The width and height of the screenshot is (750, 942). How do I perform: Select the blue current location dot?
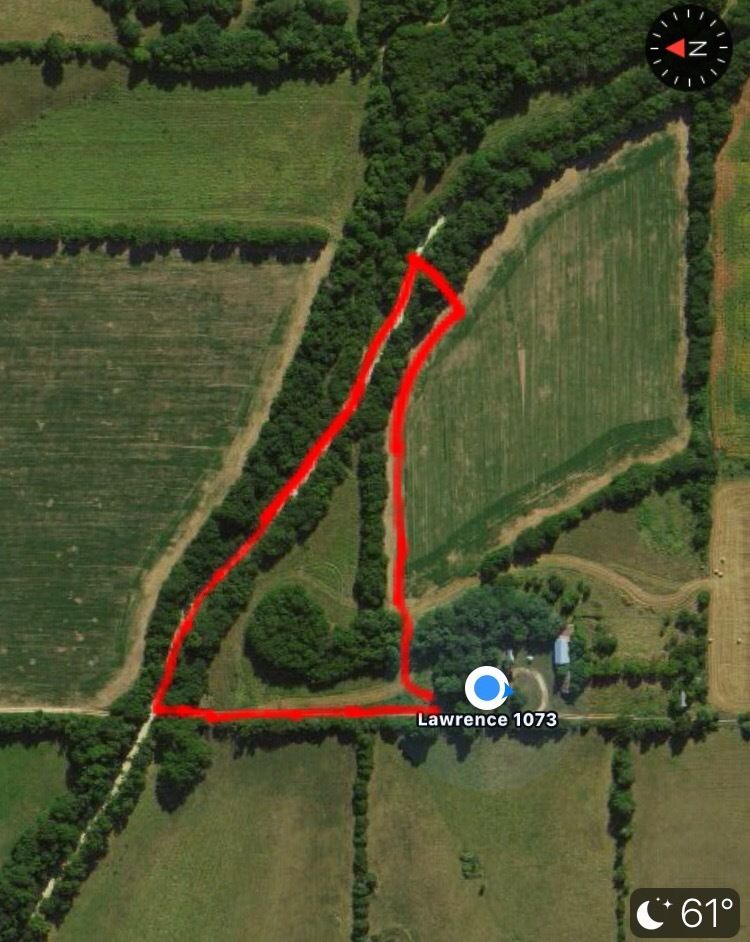pos(487,688)
